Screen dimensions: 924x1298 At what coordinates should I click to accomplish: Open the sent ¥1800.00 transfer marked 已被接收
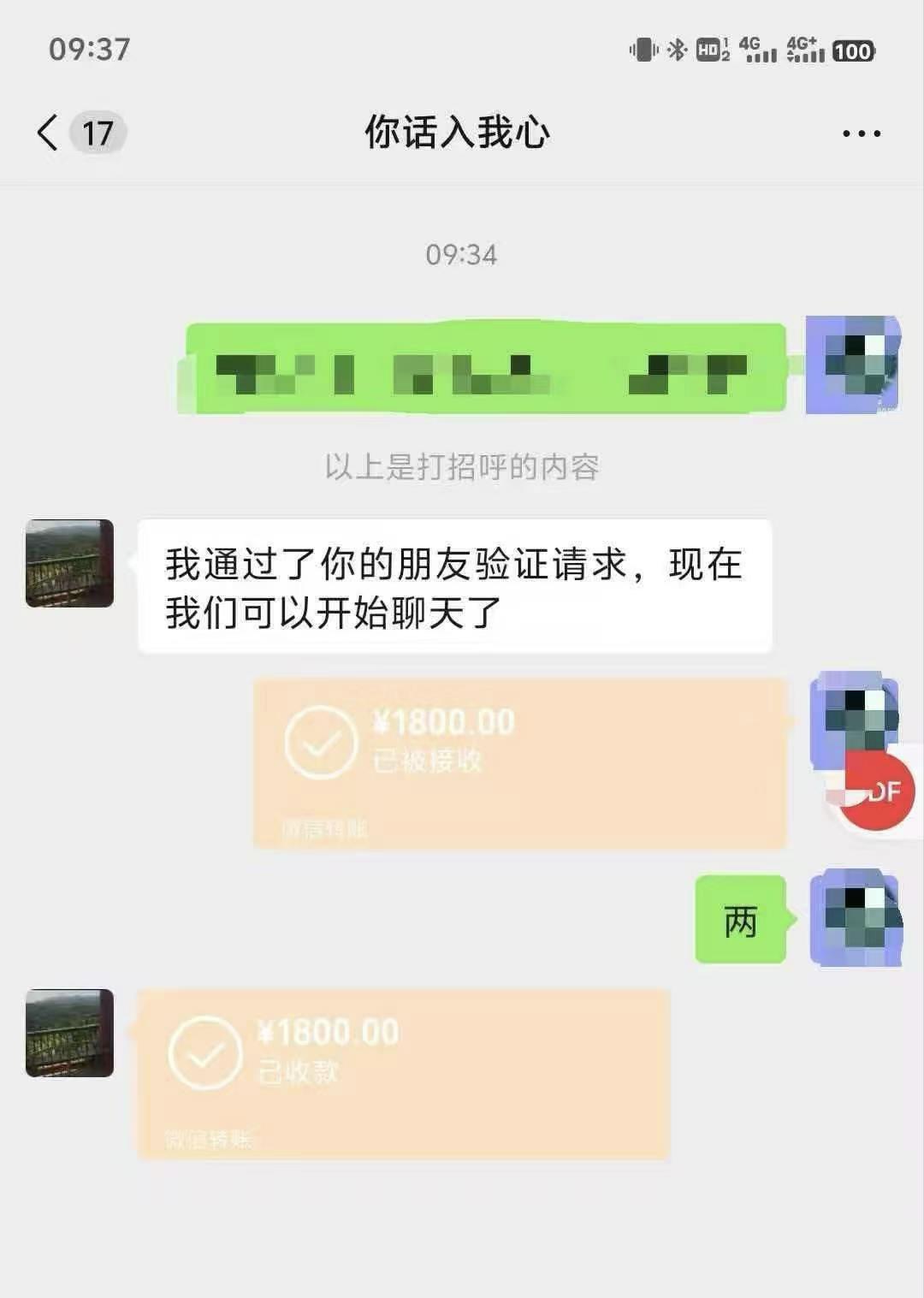pyautogui.click(x=520, y=763)
